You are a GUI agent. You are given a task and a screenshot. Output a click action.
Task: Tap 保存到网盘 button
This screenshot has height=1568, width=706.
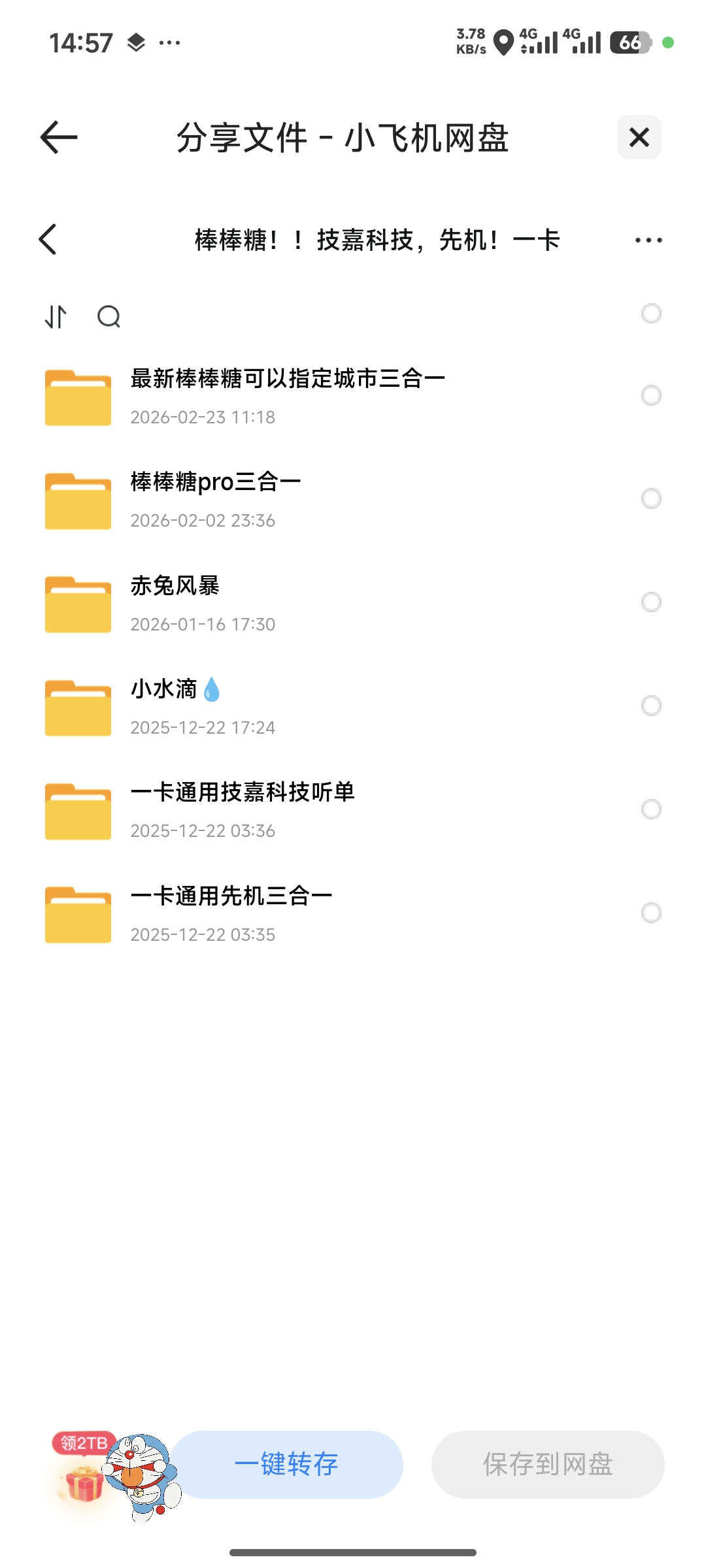548,1464
